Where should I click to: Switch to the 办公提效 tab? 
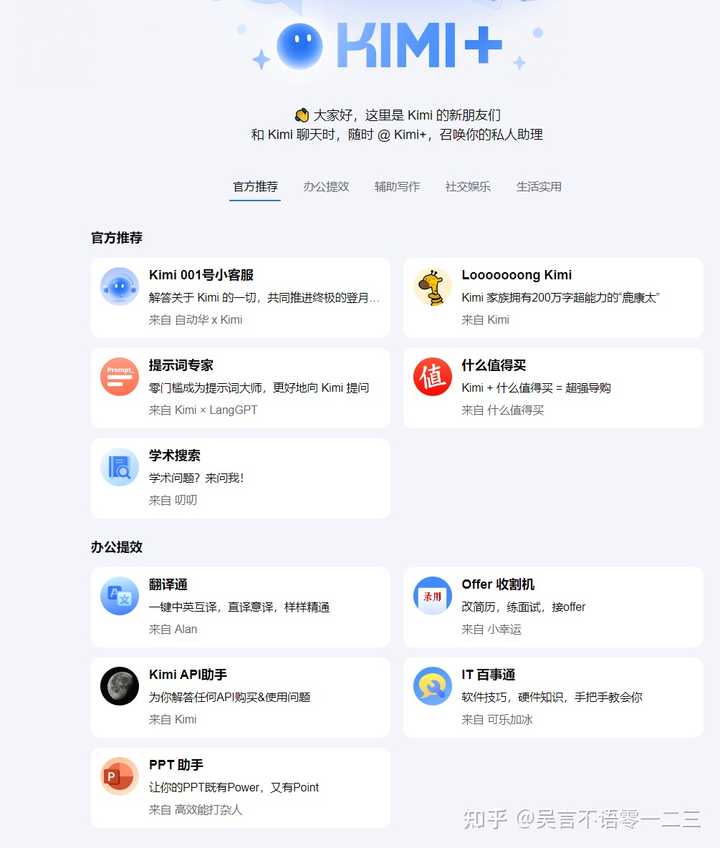[325, 187]
